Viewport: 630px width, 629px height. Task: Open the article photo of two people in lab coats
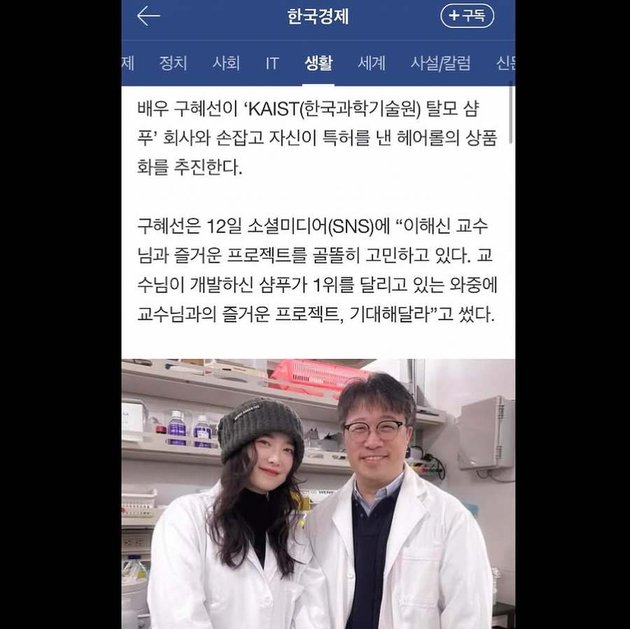[x=318, y=493]
